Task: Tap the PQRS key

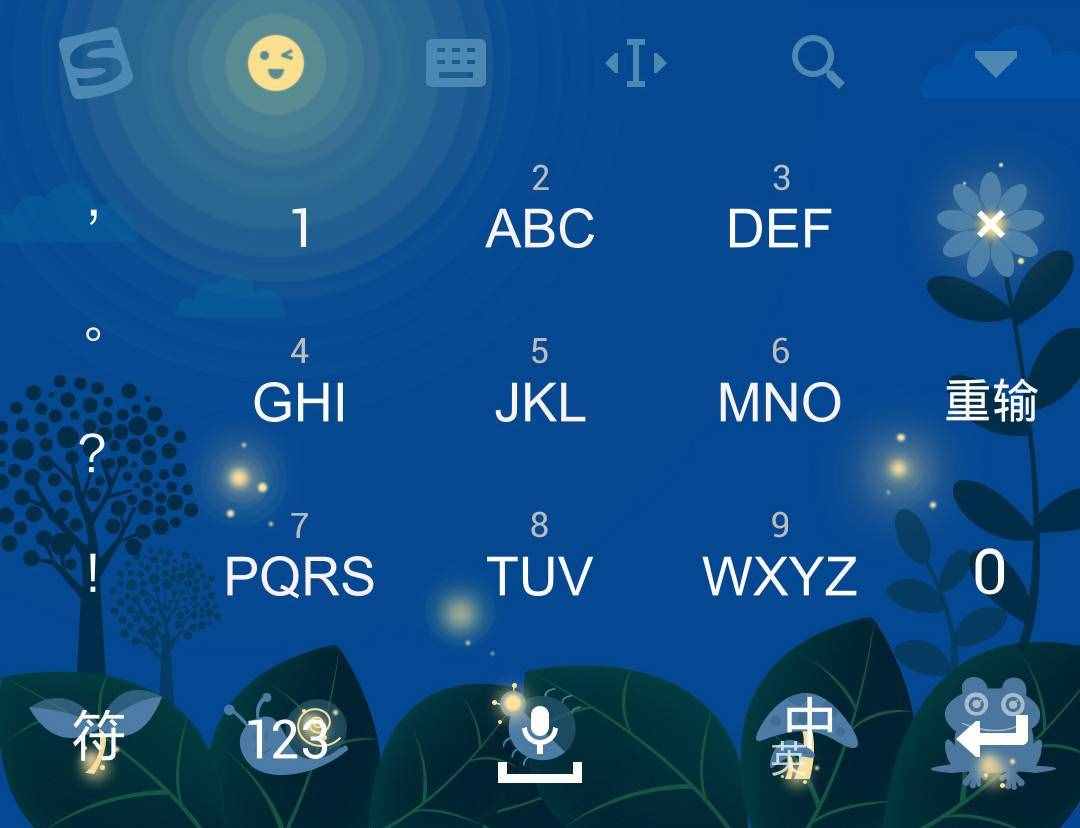Action: click(299, 561)
